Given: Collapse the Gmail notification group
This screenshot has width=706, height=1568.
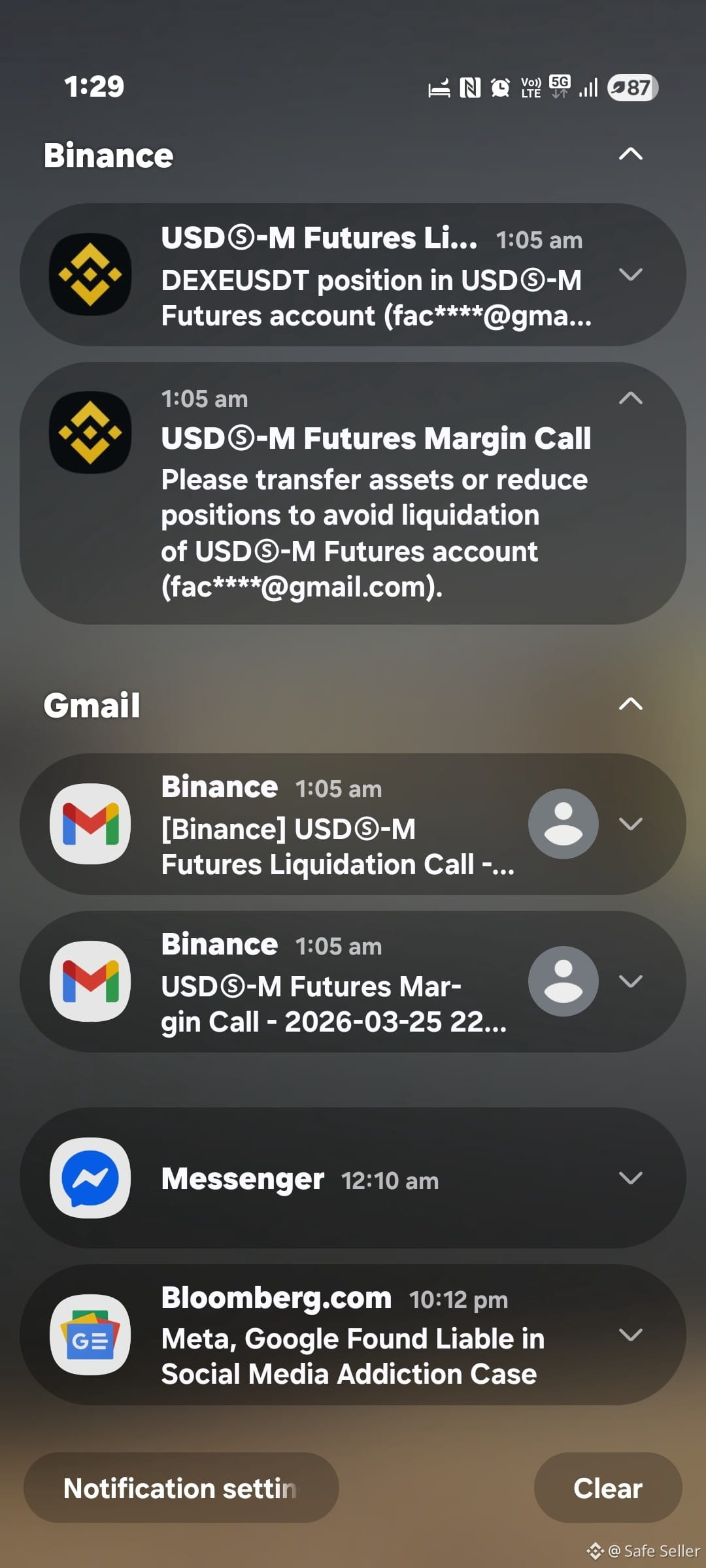Looking at the screenshot, I should tap(630, 704).
